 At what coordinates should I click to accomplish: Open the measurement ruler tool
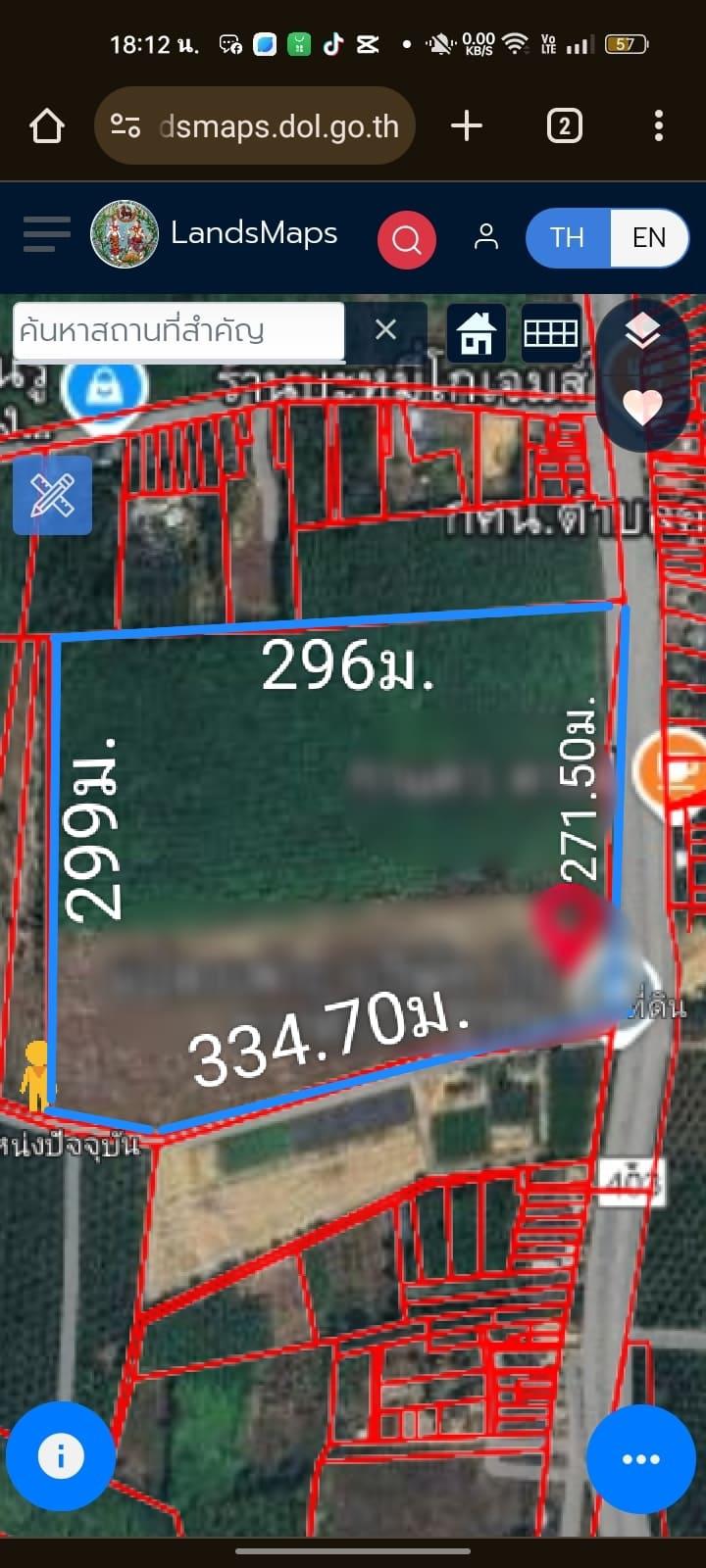click(52, 495)
